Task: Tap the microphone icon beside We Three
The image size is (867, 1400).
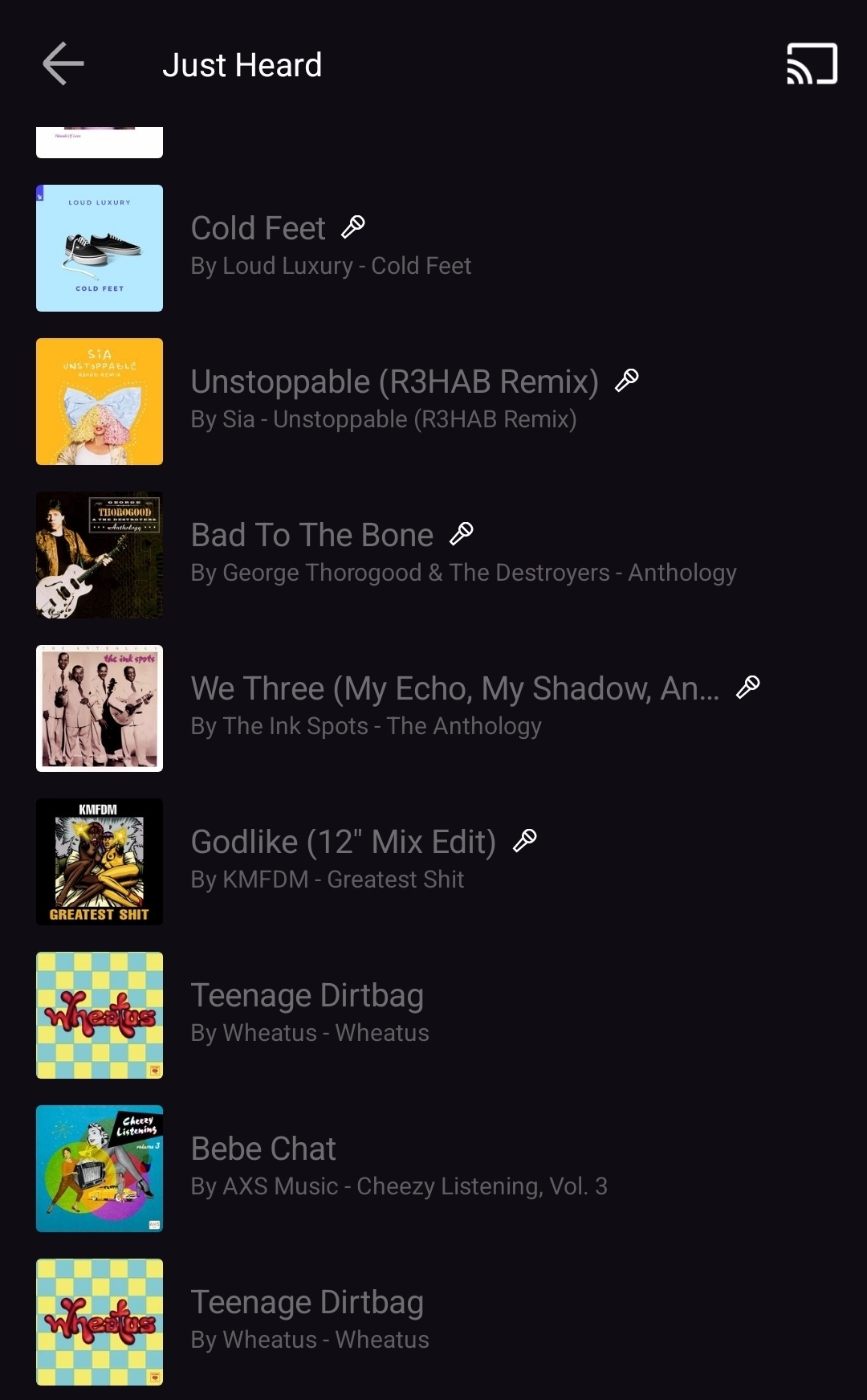Action: click(x=748, y=688)
